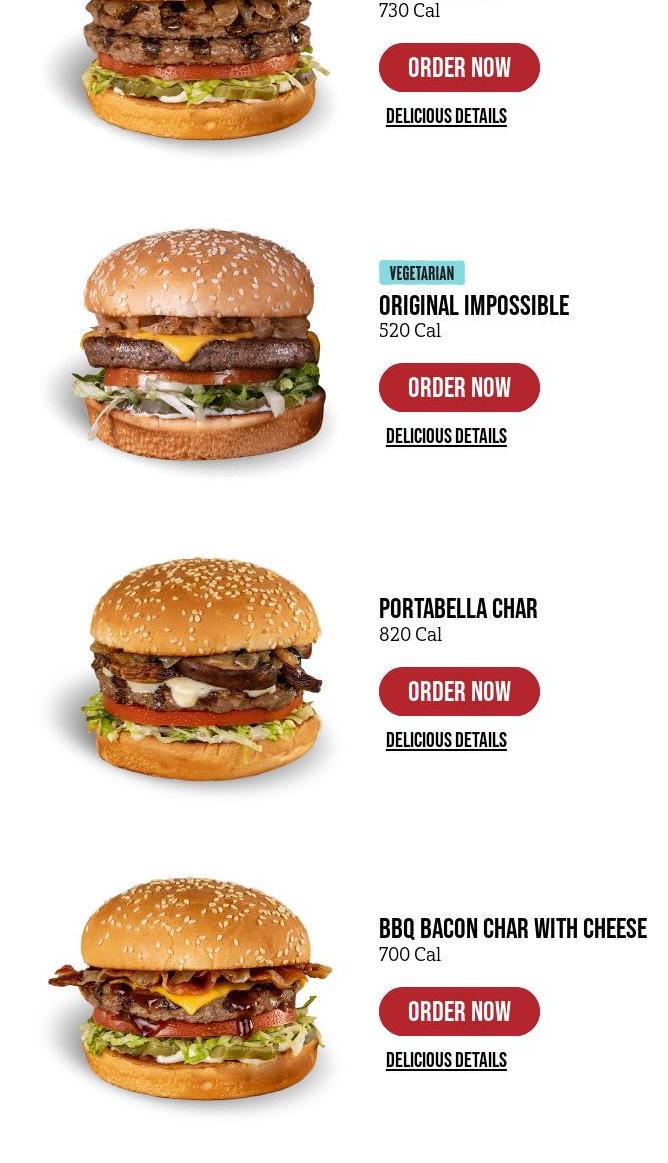Order BBQ Bacon Char with Cheese
Viewport: 668px width, 1163px height.
tap(459, 1011)
